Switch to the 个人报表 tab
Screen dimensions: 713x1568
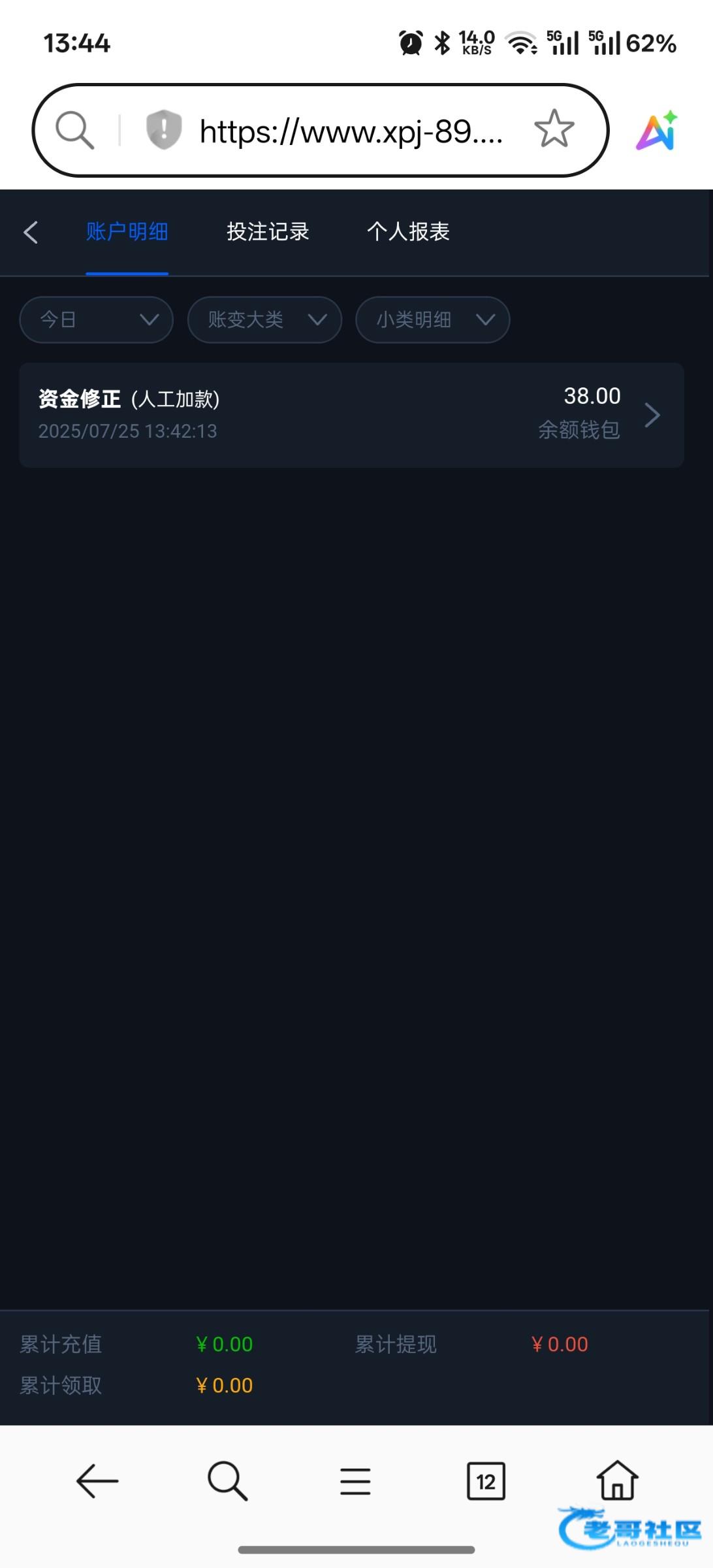[408, 231]
